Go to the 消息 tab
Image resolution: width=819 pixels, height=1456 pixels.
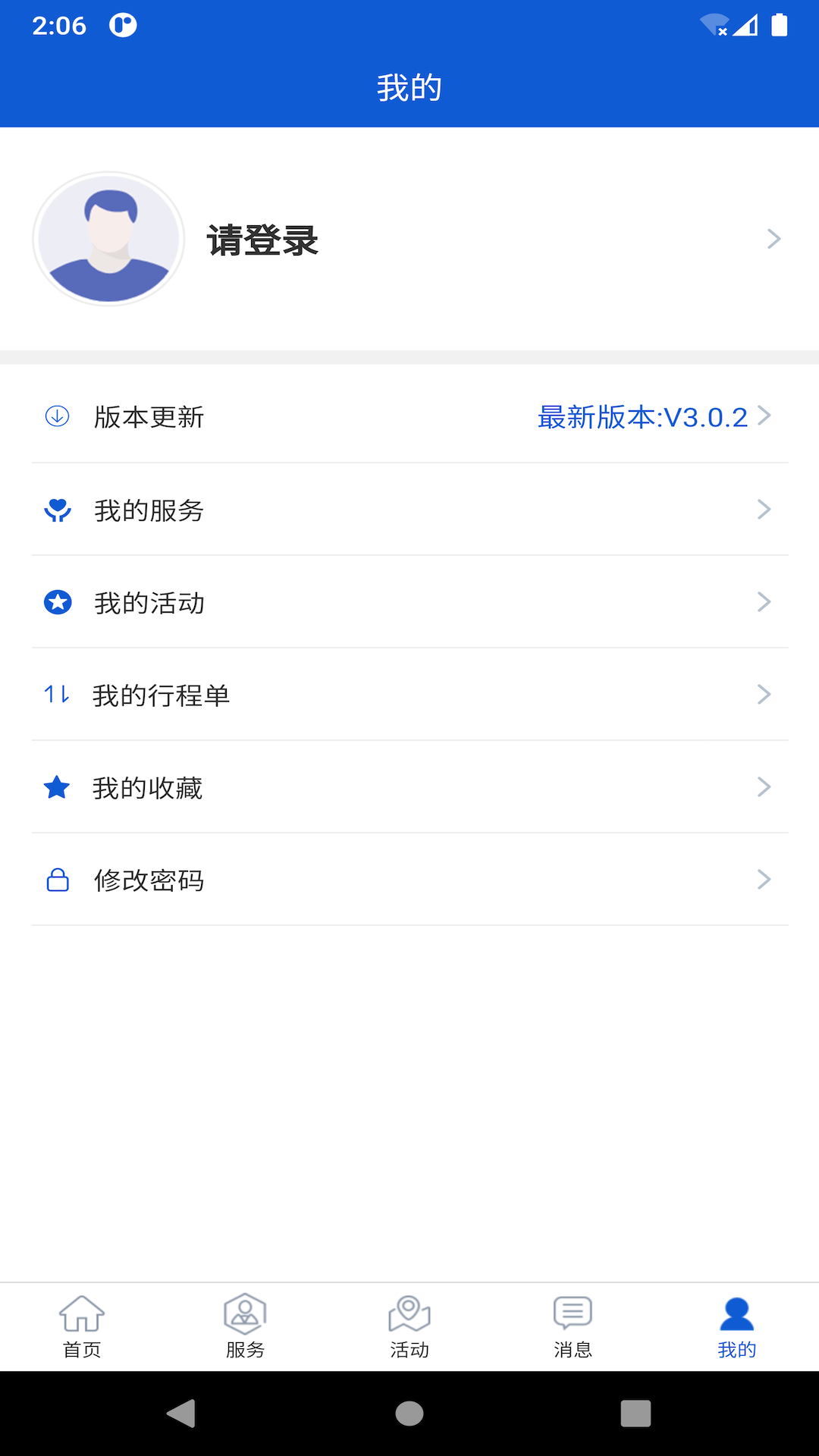point(573,1327)
